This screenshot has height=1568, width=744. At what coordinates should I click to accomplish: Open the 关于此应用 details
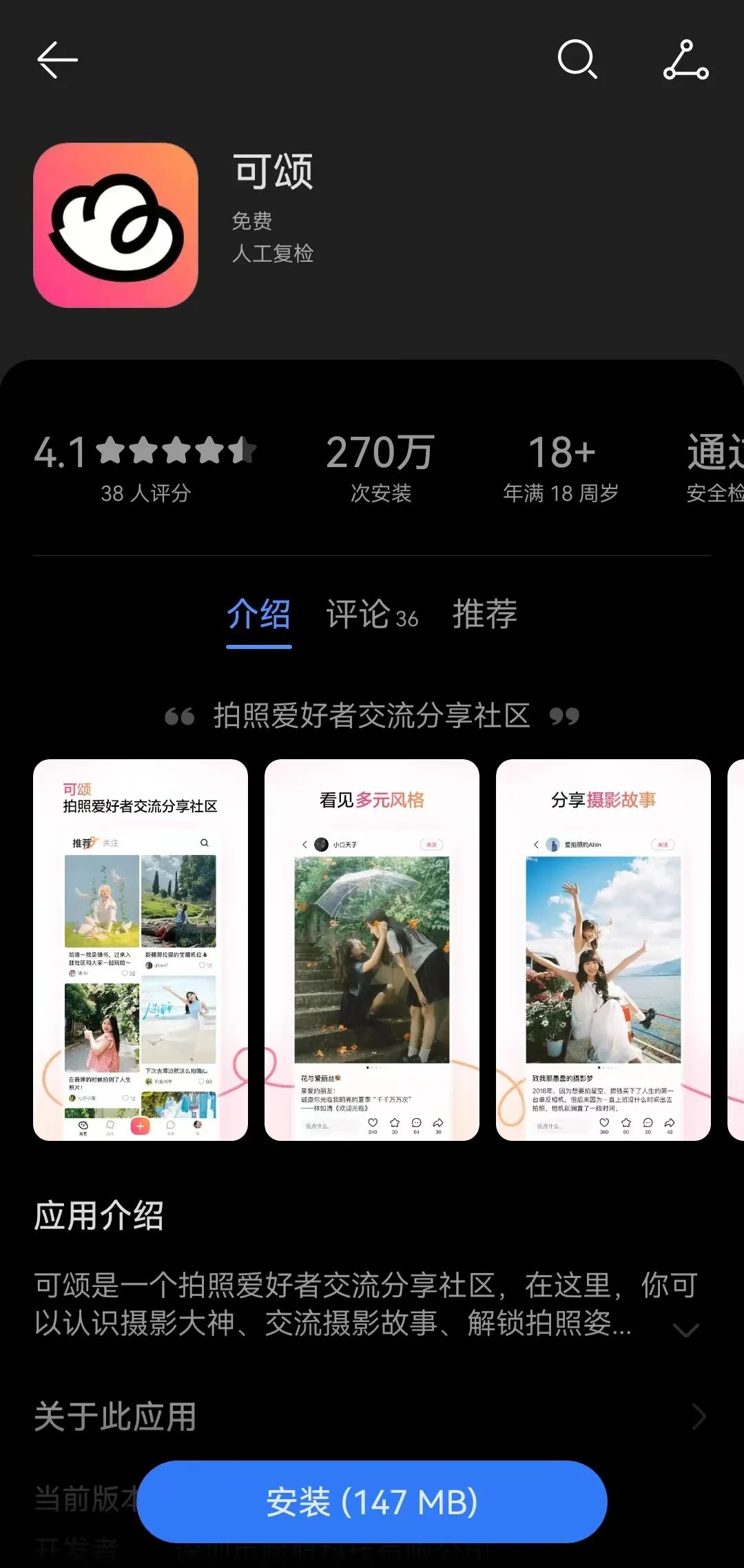(x=698, y=1417)
